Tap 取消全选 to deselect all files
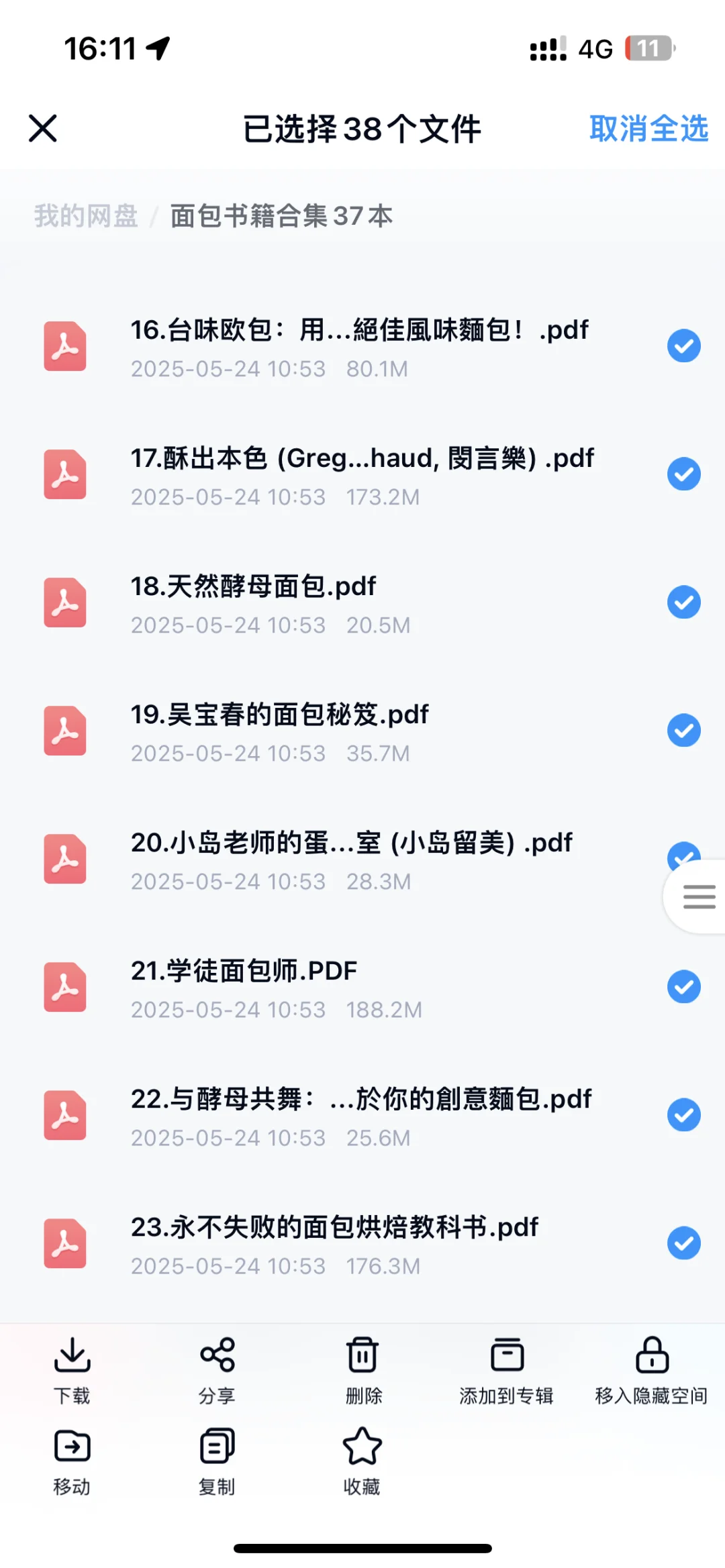This screenshot has width=725, height=1568. pyautogui.click(x=648, y=128)
